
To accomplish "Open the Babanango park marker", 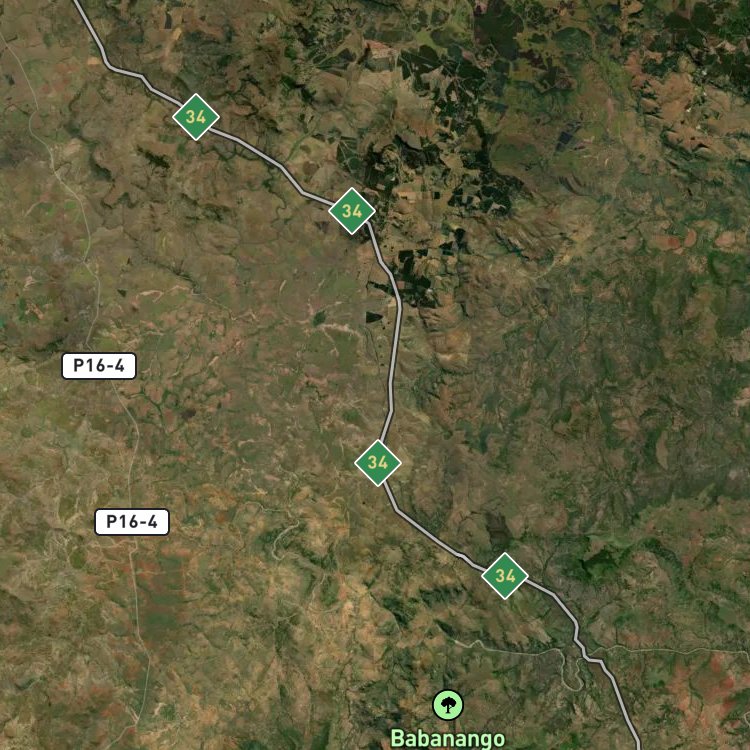I will 448,705.
